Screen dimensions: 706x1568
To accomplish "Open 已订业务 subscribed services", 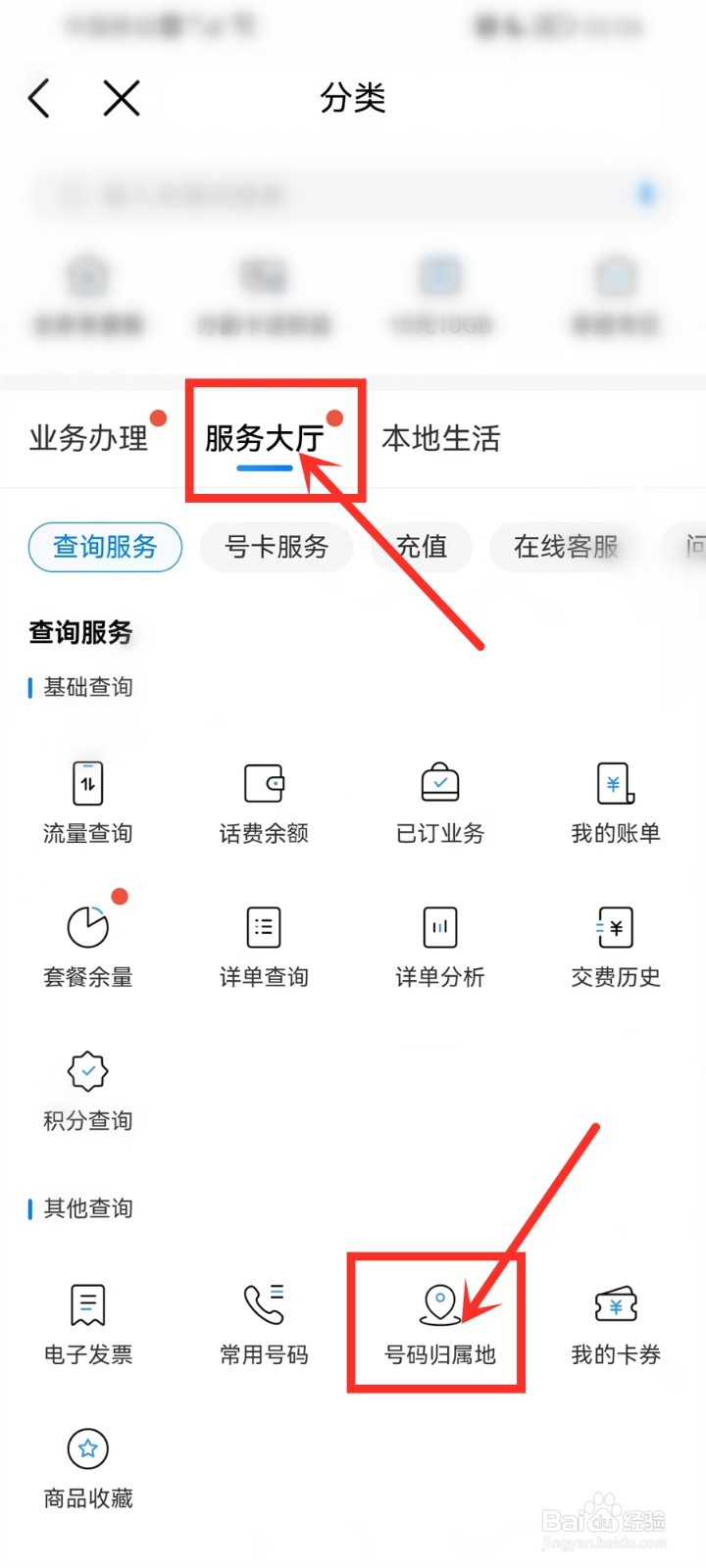I will 438,799.
